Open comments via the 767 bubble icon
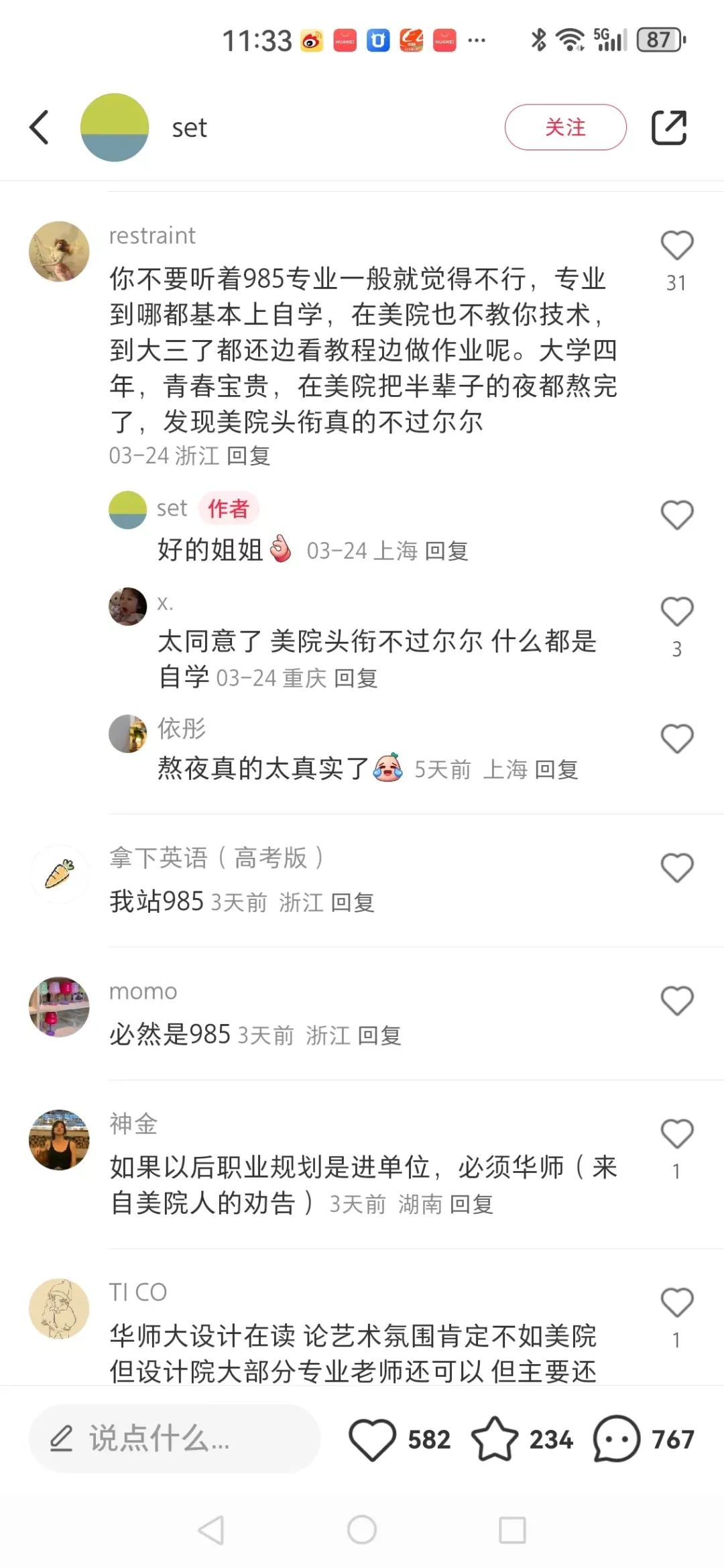 (617, 1439)
